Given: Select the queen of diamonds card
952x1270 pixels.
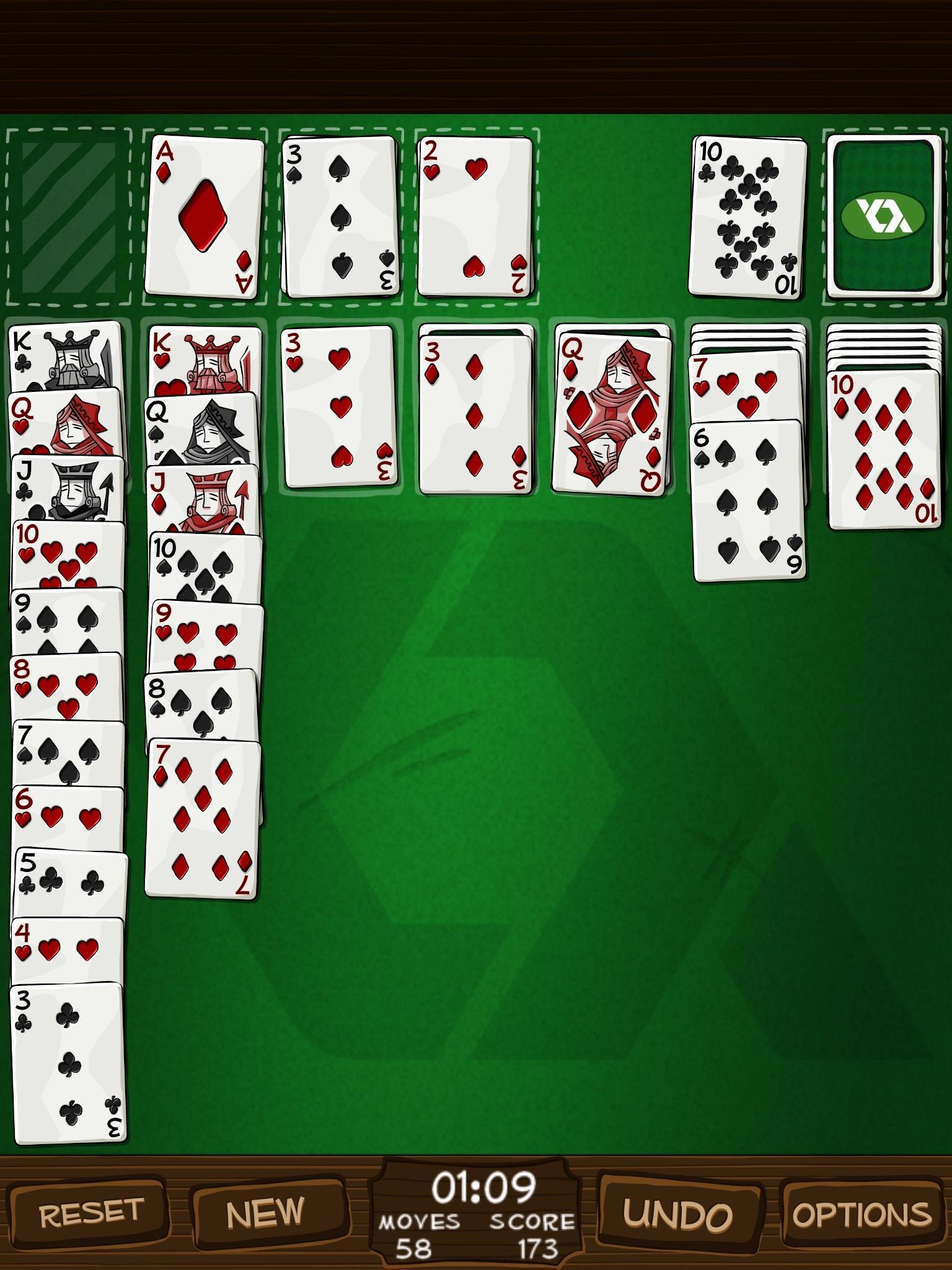Looking at the screenshot, I should [611, 412].
